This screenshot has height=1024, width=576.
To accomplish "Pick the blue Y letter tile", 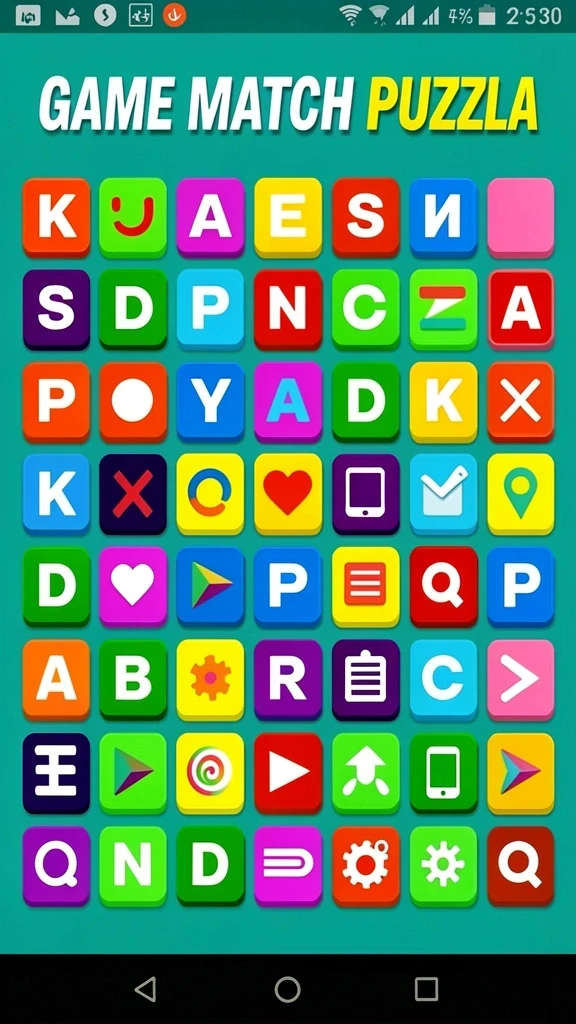I will (210, 402).
